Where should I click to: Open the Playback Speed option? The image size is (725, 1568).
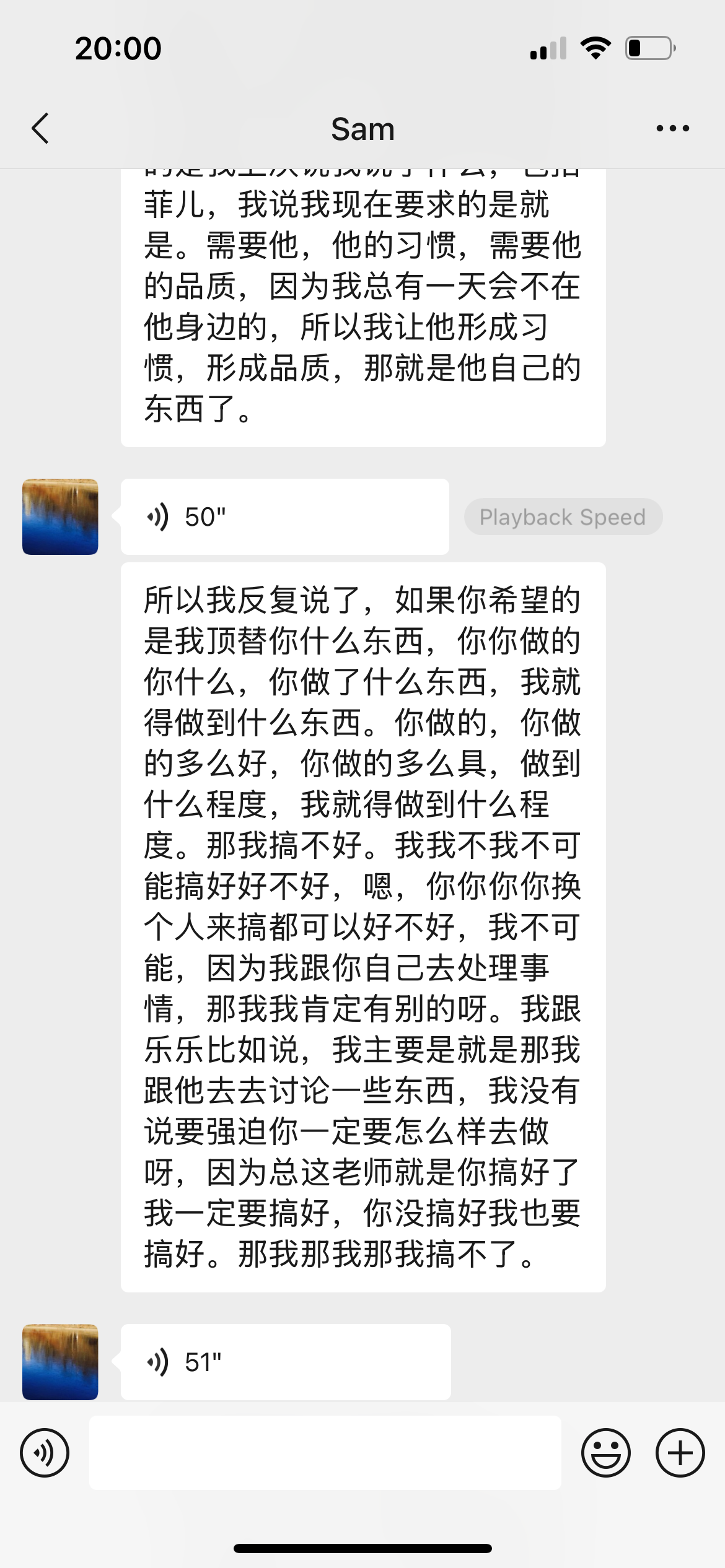tap(563, 516)
